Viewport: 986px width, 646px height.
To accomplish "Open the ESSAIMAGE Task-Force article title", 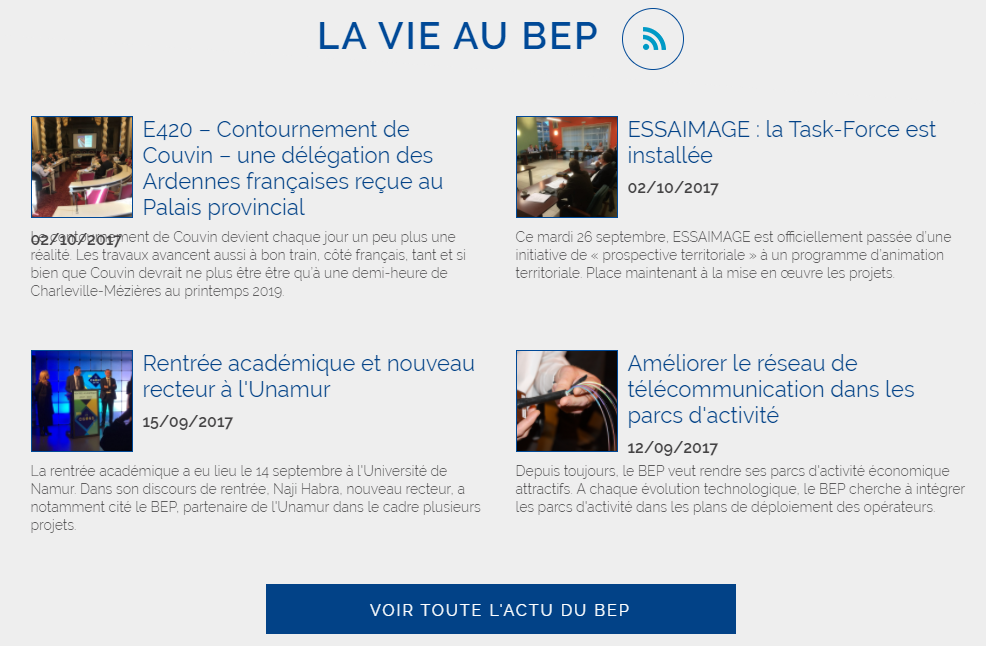I will tap(781, 142).
